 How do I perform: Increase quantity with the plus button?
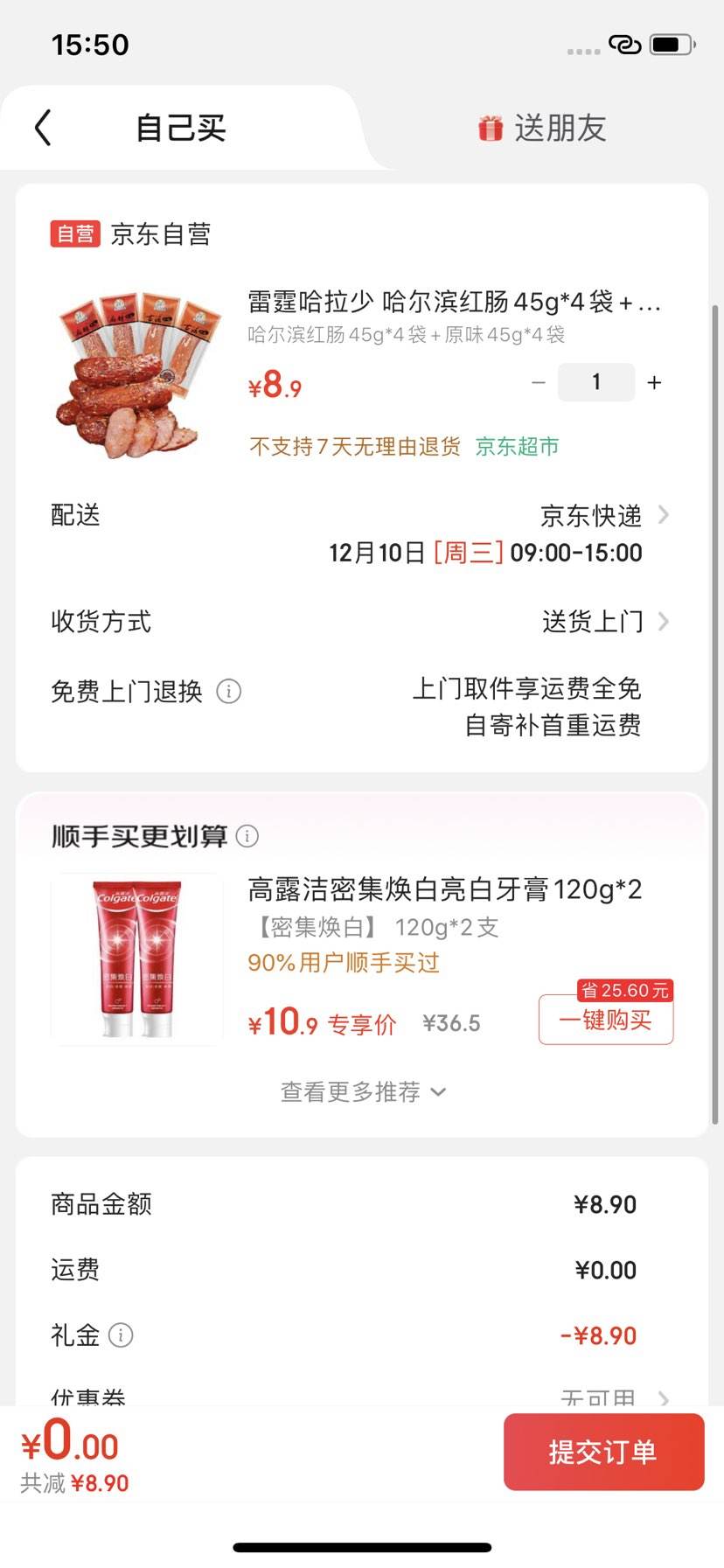point(653,382)
